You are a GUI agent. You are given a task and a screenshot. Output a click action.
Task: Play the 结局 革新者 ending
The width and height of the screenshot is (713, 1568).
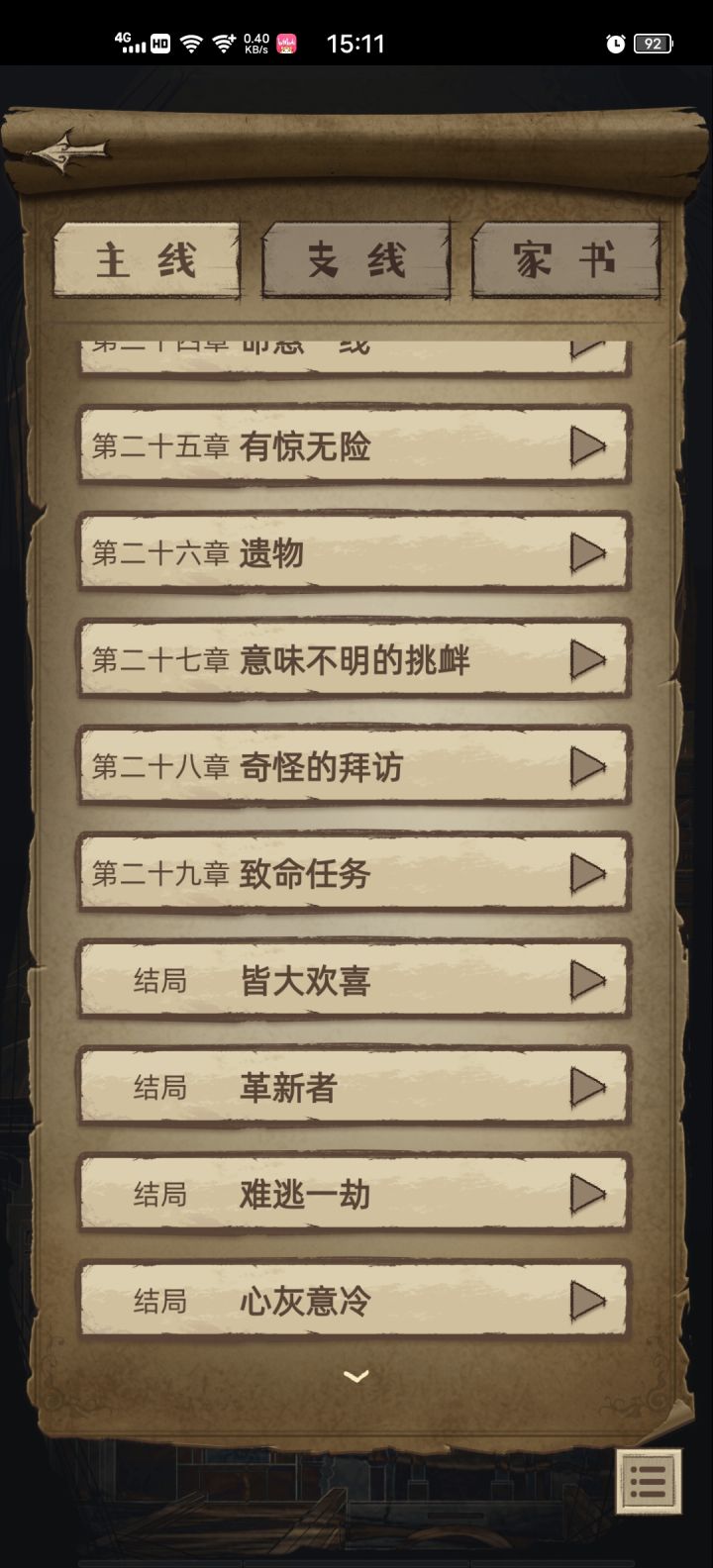coord(588,1088)
